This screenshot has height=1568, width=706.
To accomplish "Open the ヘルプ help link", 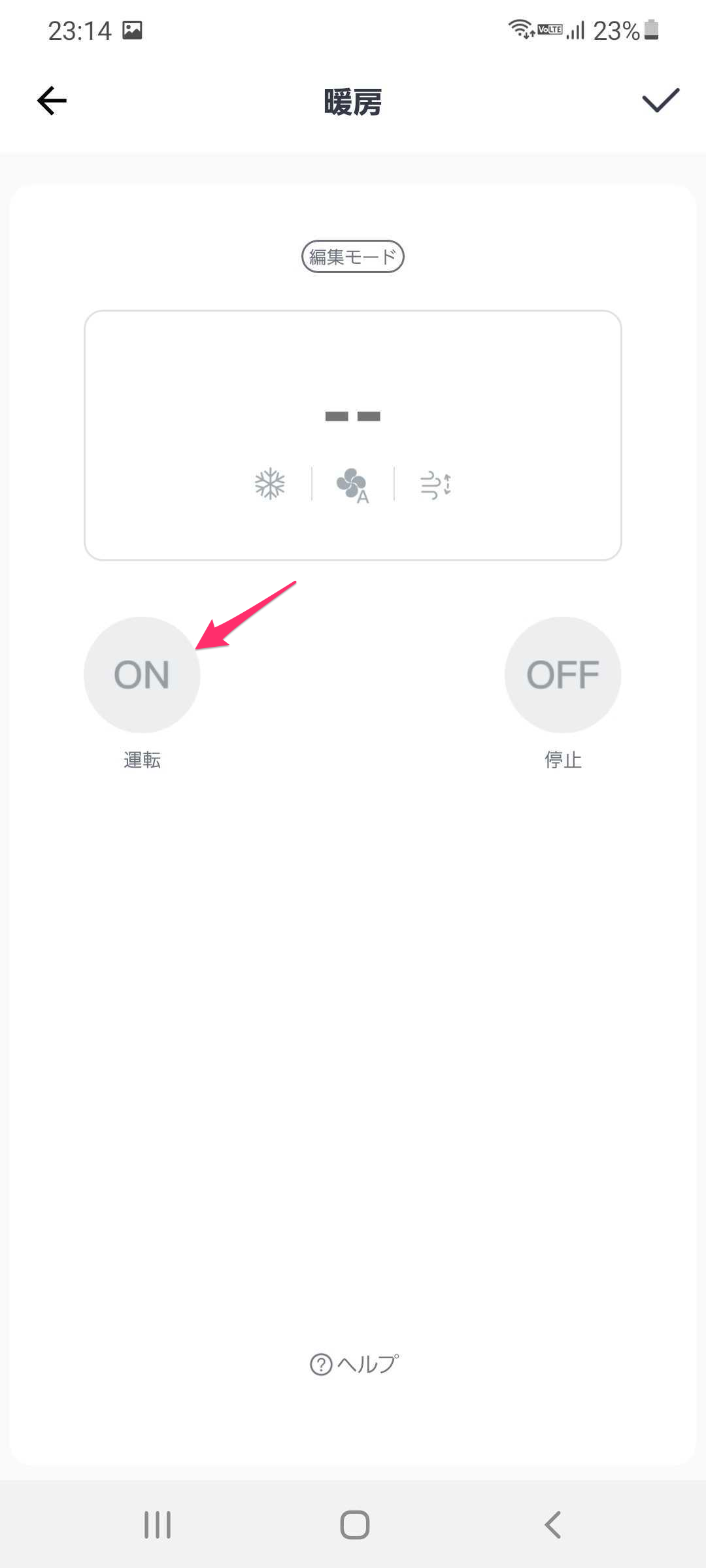I will pos(354,1364).
